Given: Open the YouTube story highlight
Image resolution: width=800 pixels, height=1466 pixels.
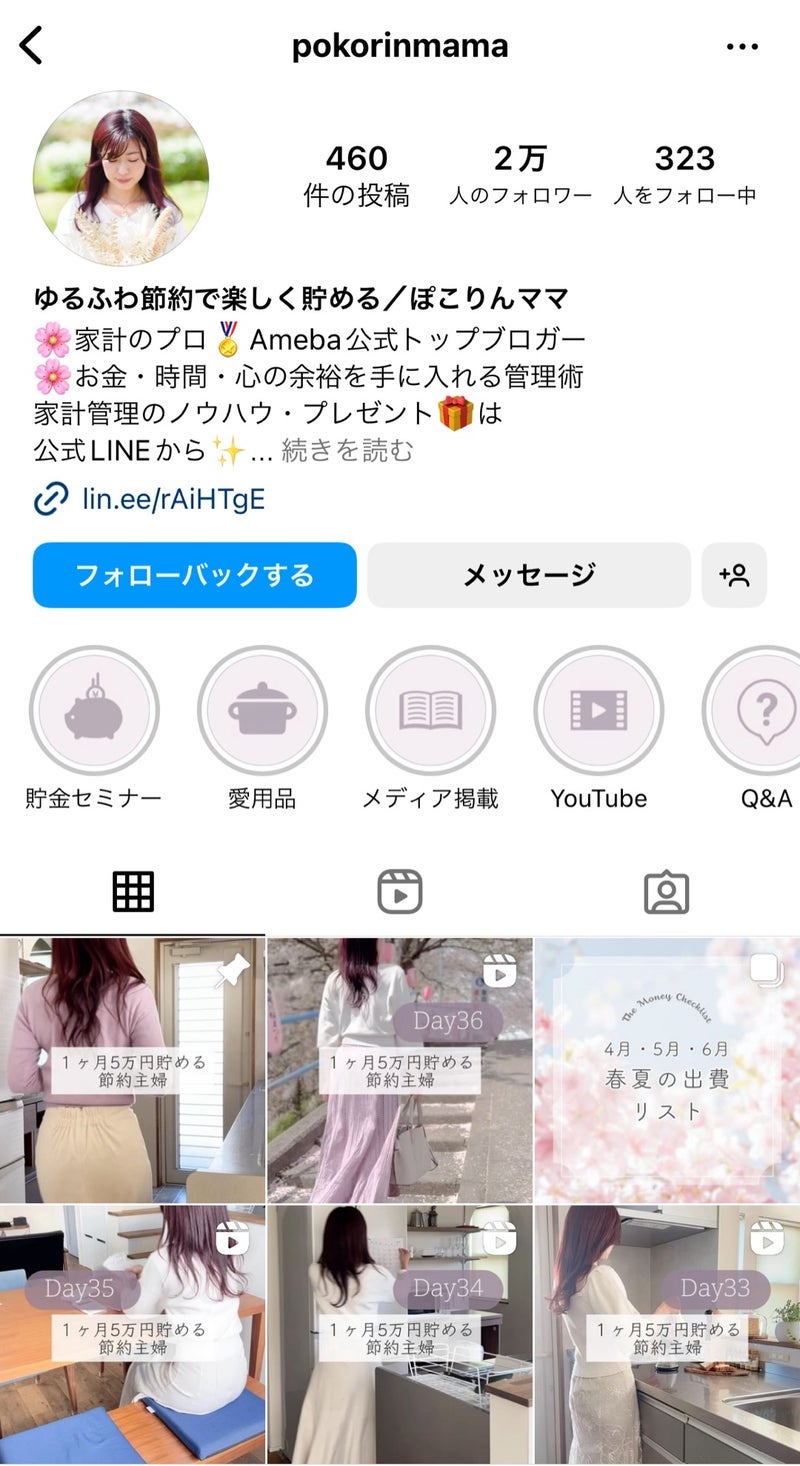Looking at the screenshot, I should [x=598, y=711].
